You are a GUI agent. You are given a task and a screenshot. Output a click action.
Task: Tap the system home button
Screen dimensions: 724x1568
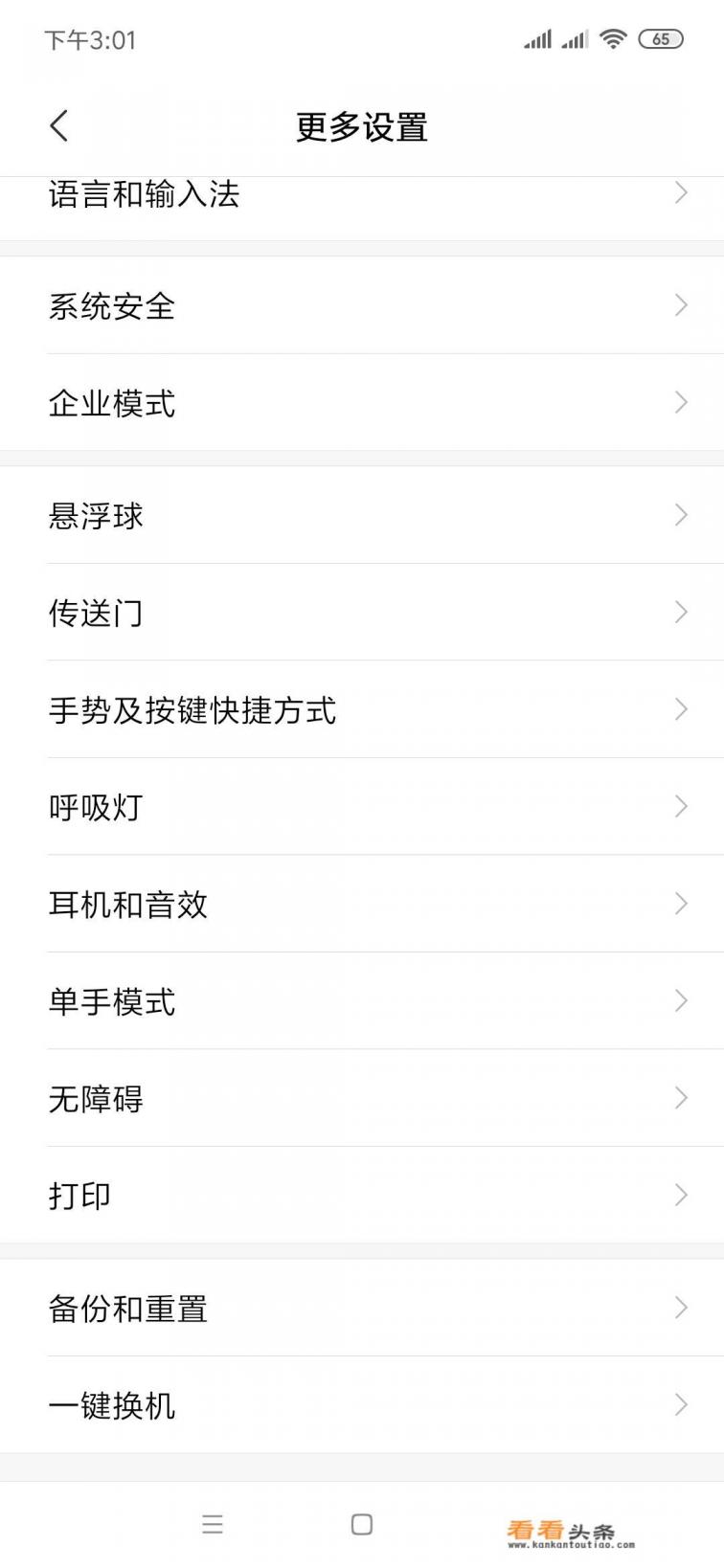click(362, 1524)
